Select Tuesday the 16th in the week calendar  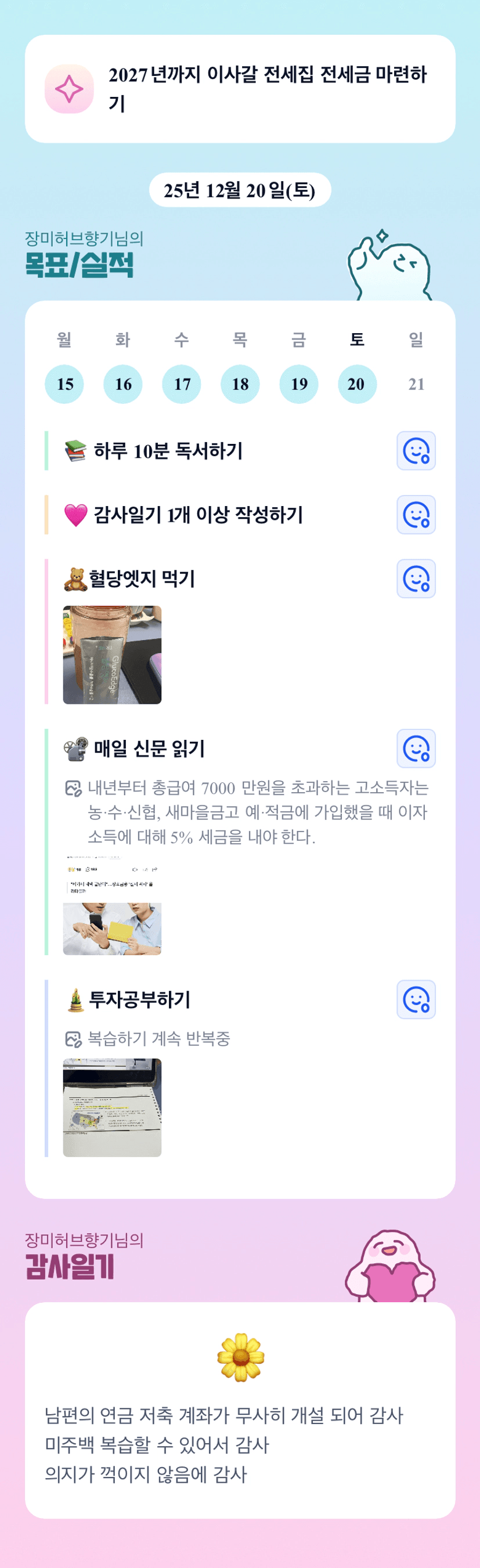(x=123, y=384)
